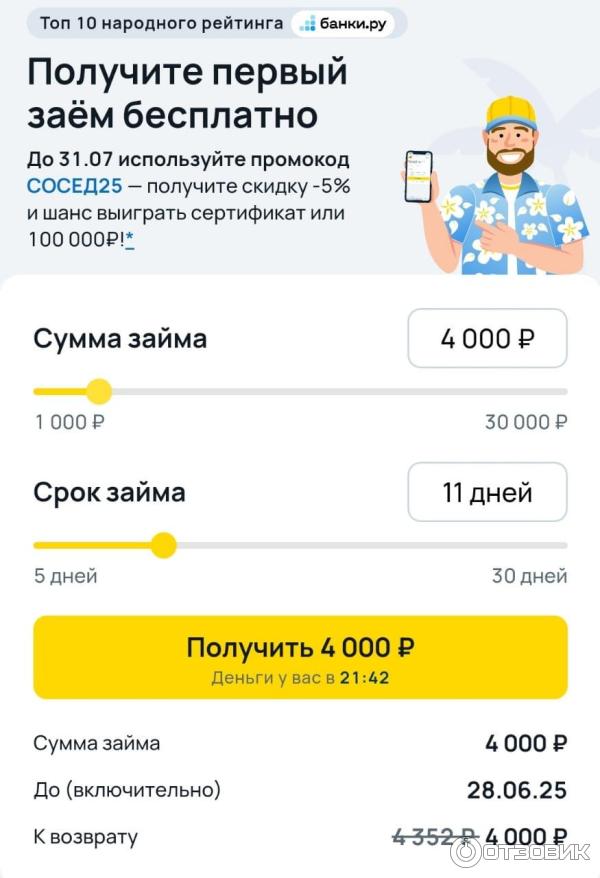
Task: Tap the Срок займа slider handle
Action: [163, 545]
